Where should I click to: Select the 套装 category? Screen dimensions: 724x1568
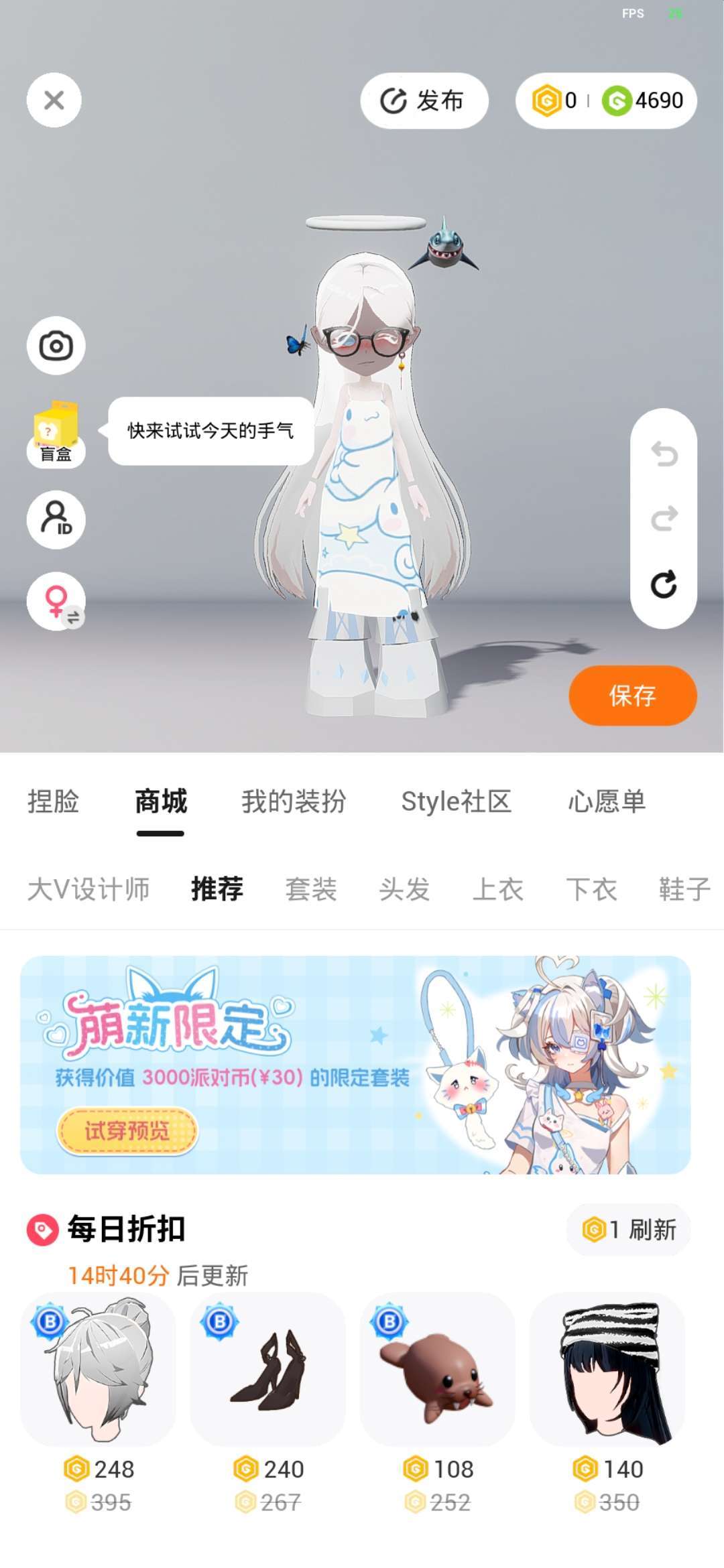310,889
